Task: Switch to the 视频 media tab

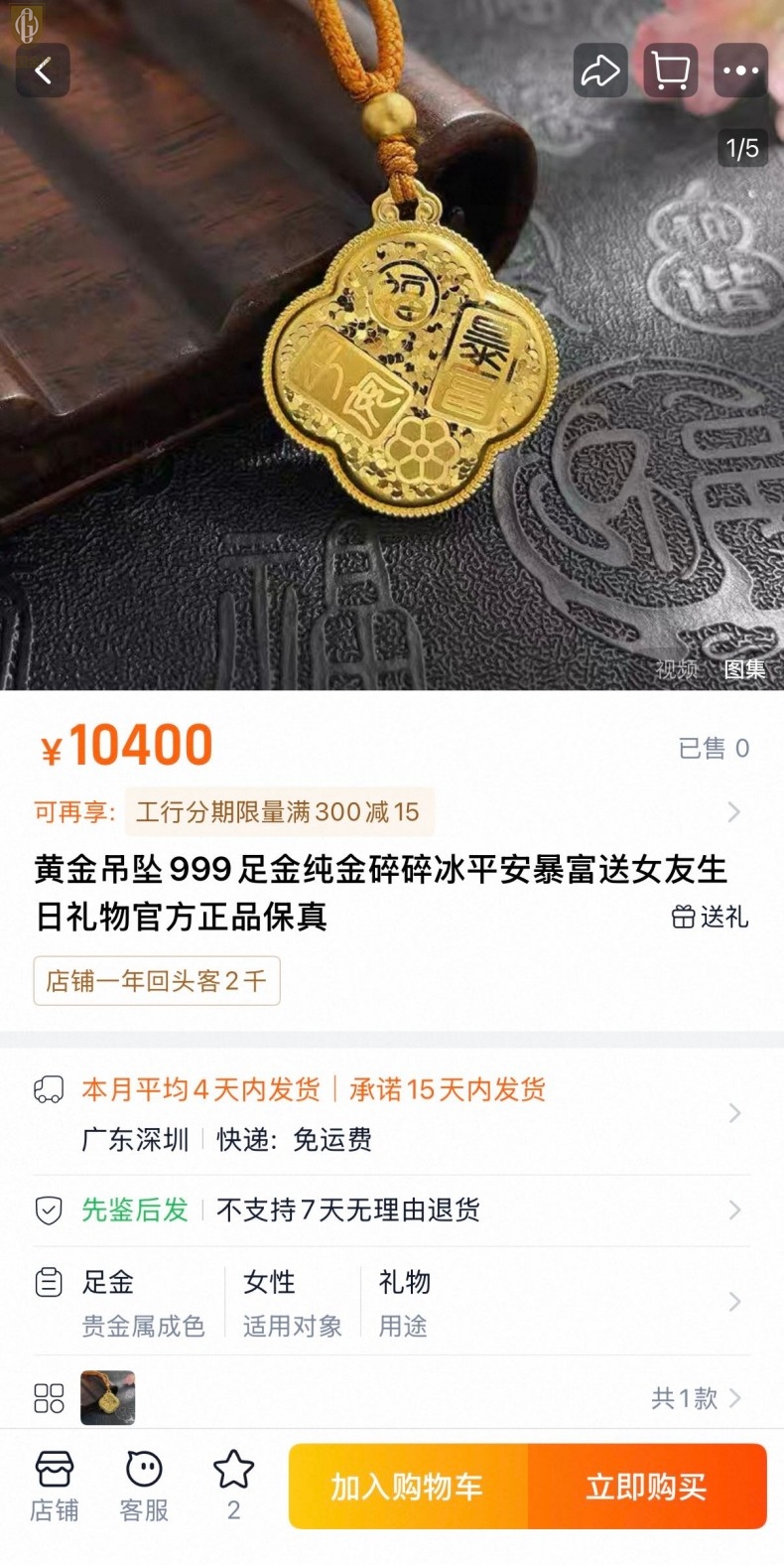Action: pyautogui.click(x=677, y=669)
